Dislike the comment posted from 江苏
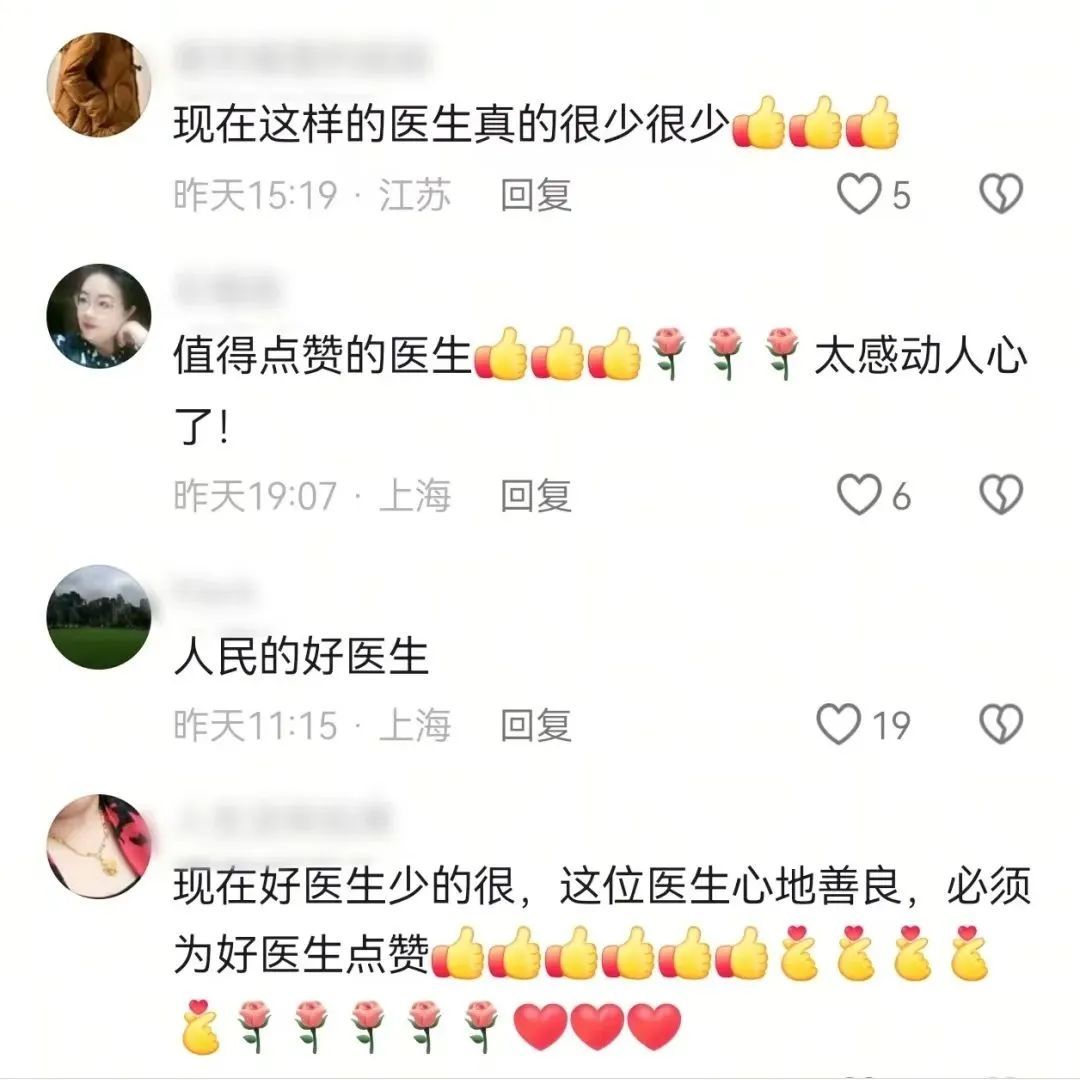Screen dimensions: 1080x1080 pyautogui.click(x=1000, y=194)
